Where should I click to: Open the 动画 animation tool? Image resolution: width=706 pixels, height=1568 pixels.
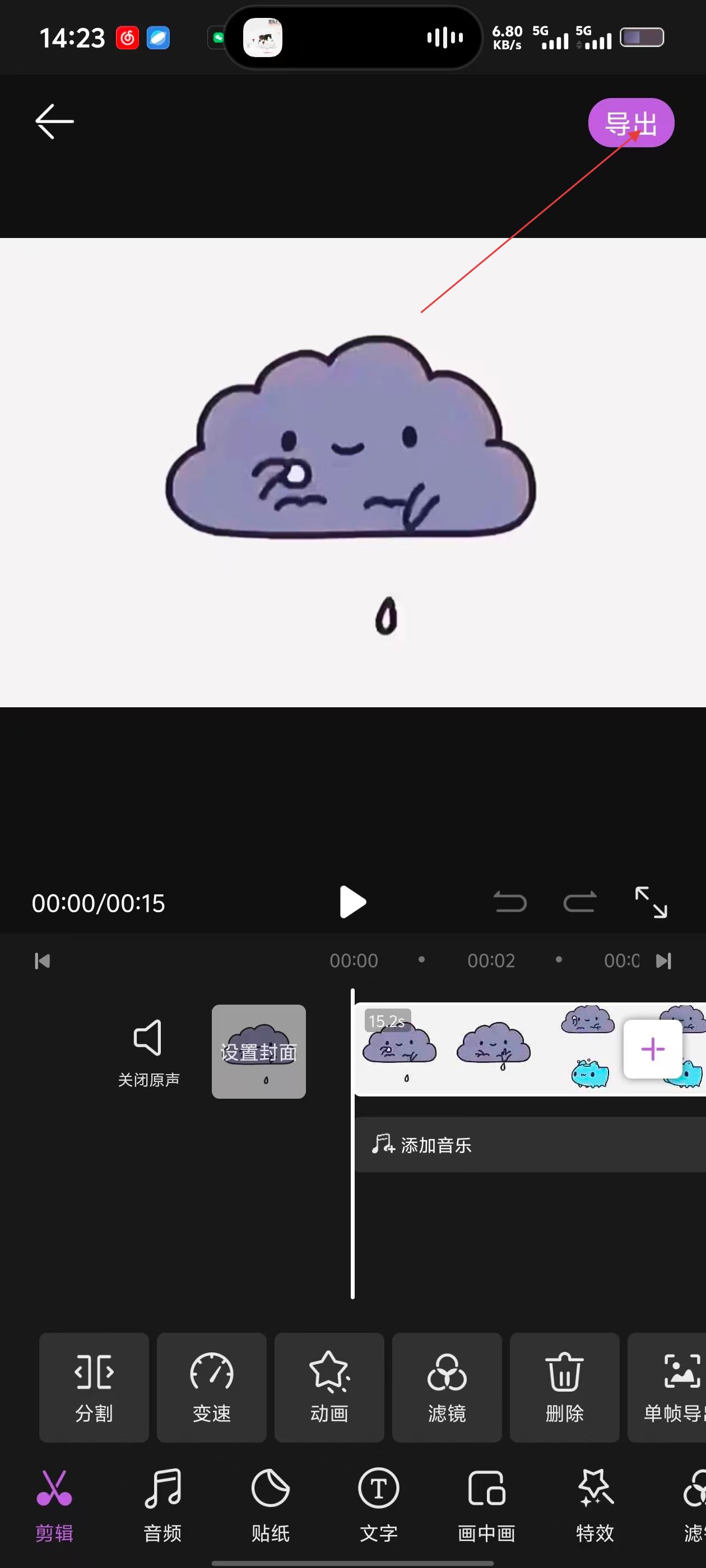pyautogui.click(x=329, y=1387)
